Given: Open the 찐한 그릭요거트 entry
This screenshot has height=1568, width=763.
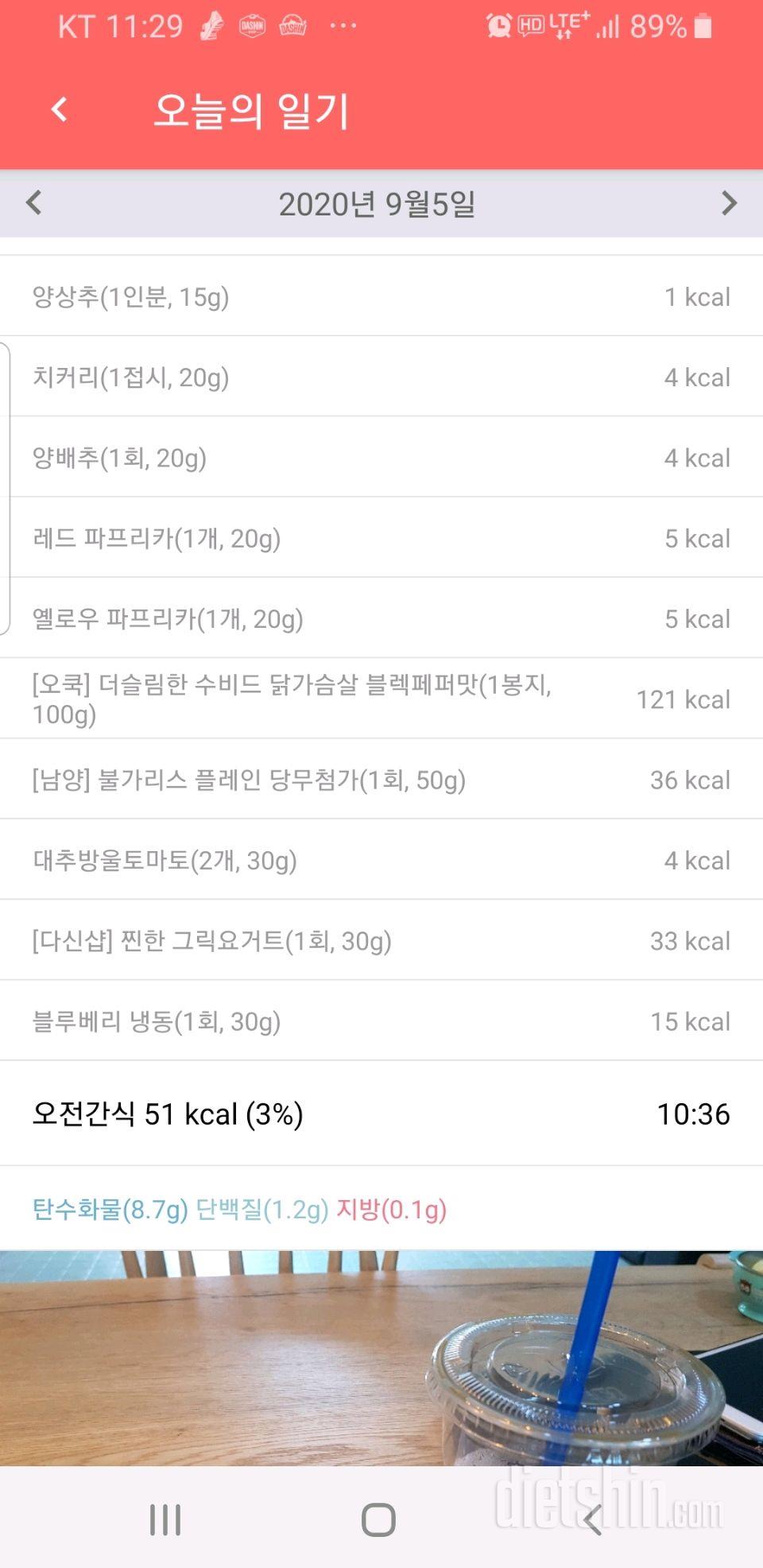Looking at the screenshot, I should tap(381, 940).
